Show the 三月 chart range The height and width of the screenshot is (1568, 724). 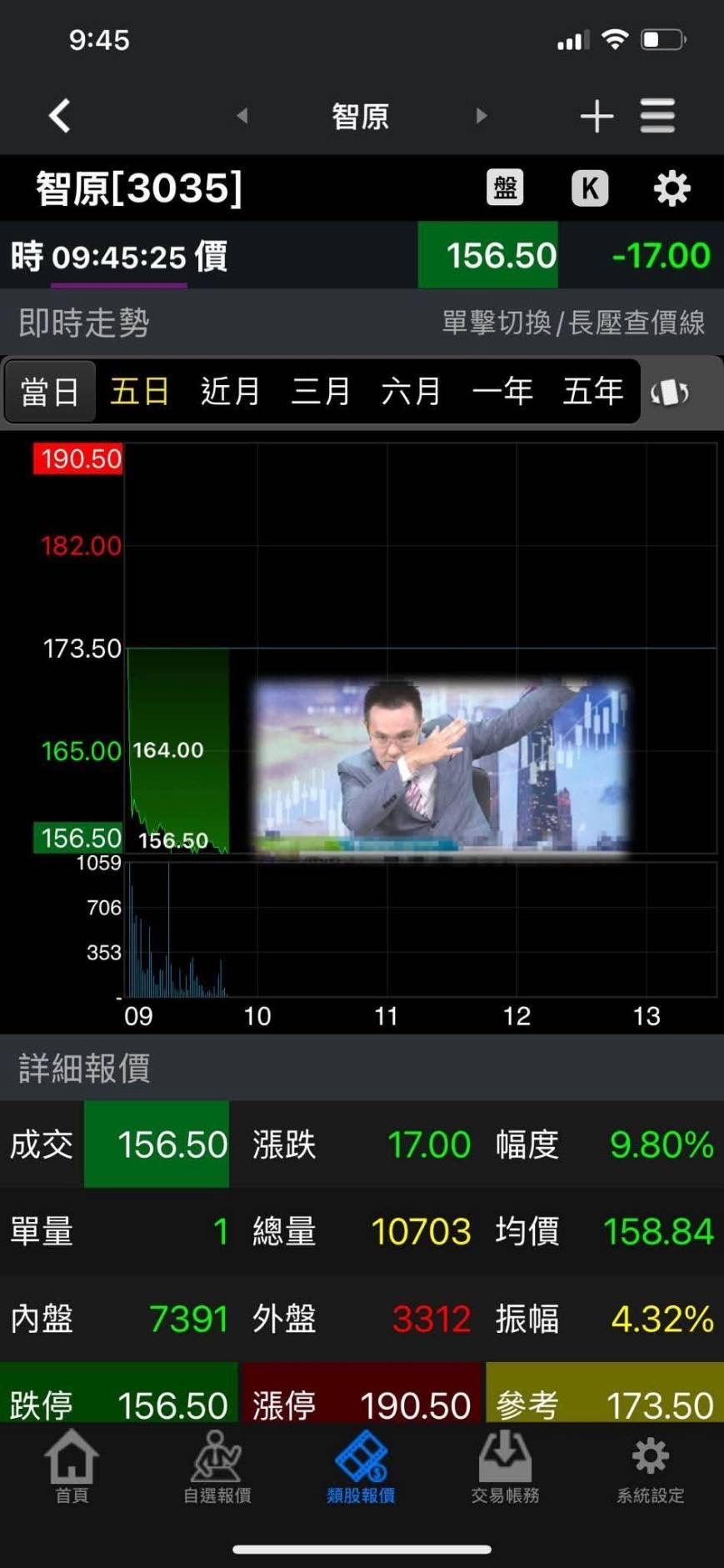[321, 391]
